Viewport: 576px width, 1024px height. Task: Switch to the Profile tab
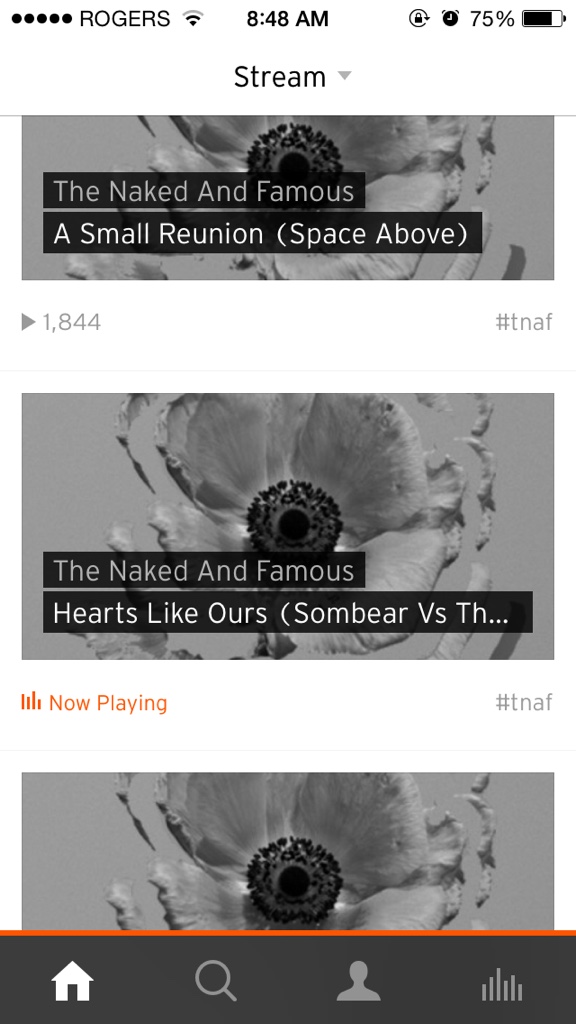pyautogui.click(x=359, y=981)
